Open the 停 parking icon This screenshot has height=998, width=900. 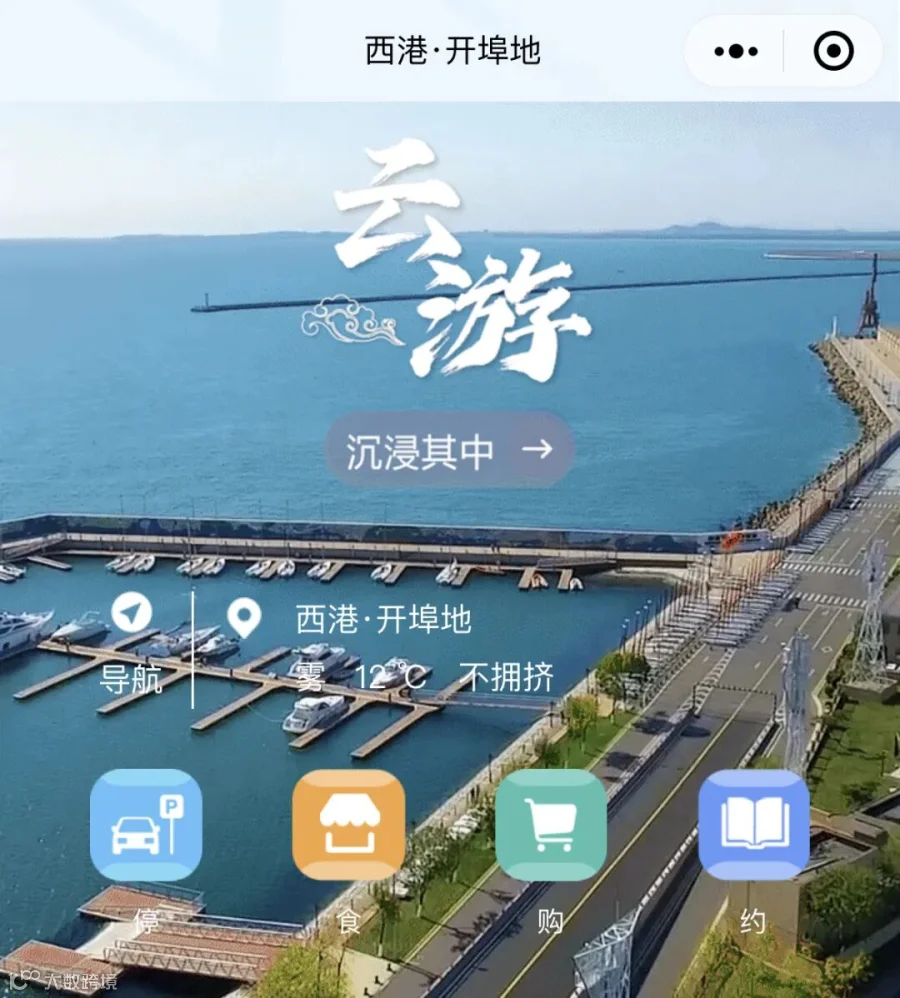pos(146,825)
